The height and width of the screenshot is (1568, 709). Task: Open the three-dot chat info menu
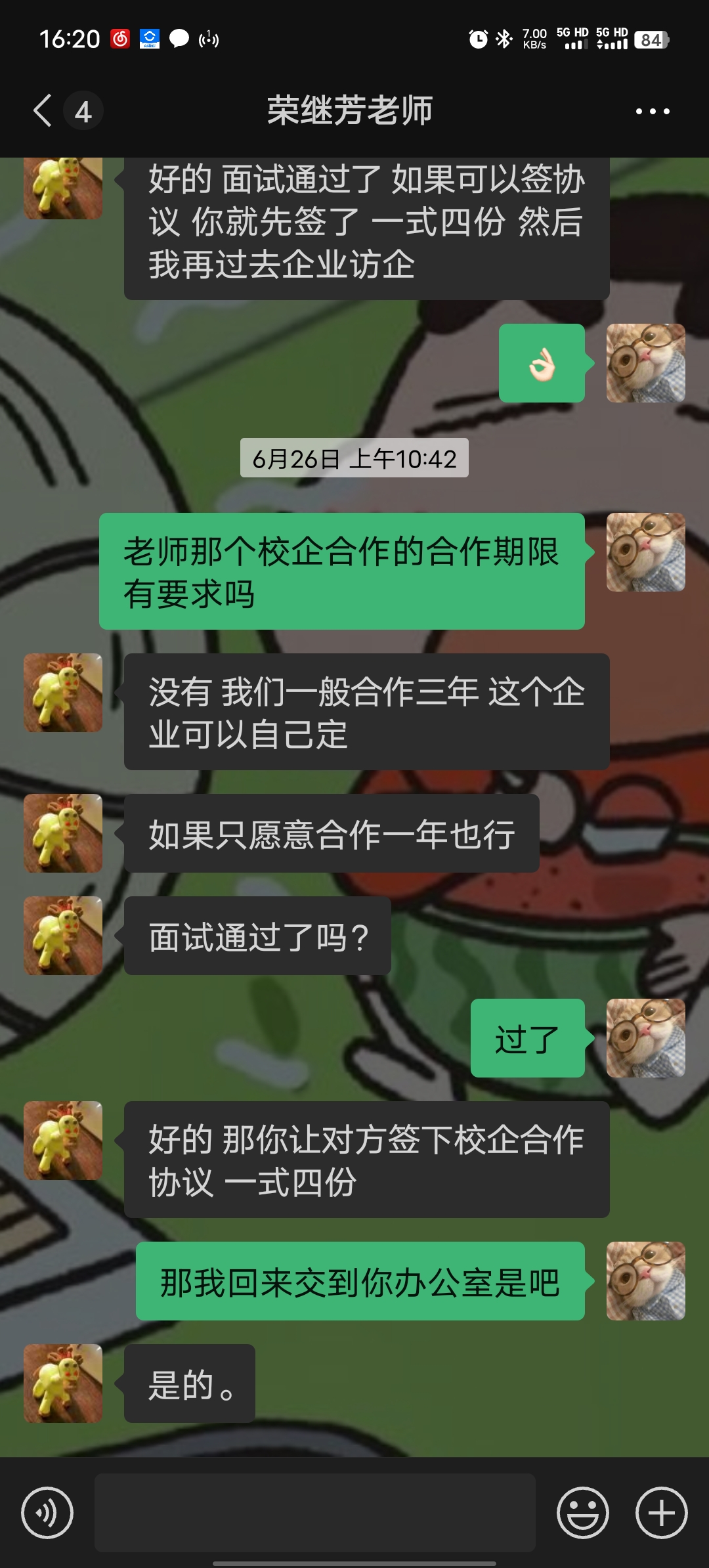653,111
